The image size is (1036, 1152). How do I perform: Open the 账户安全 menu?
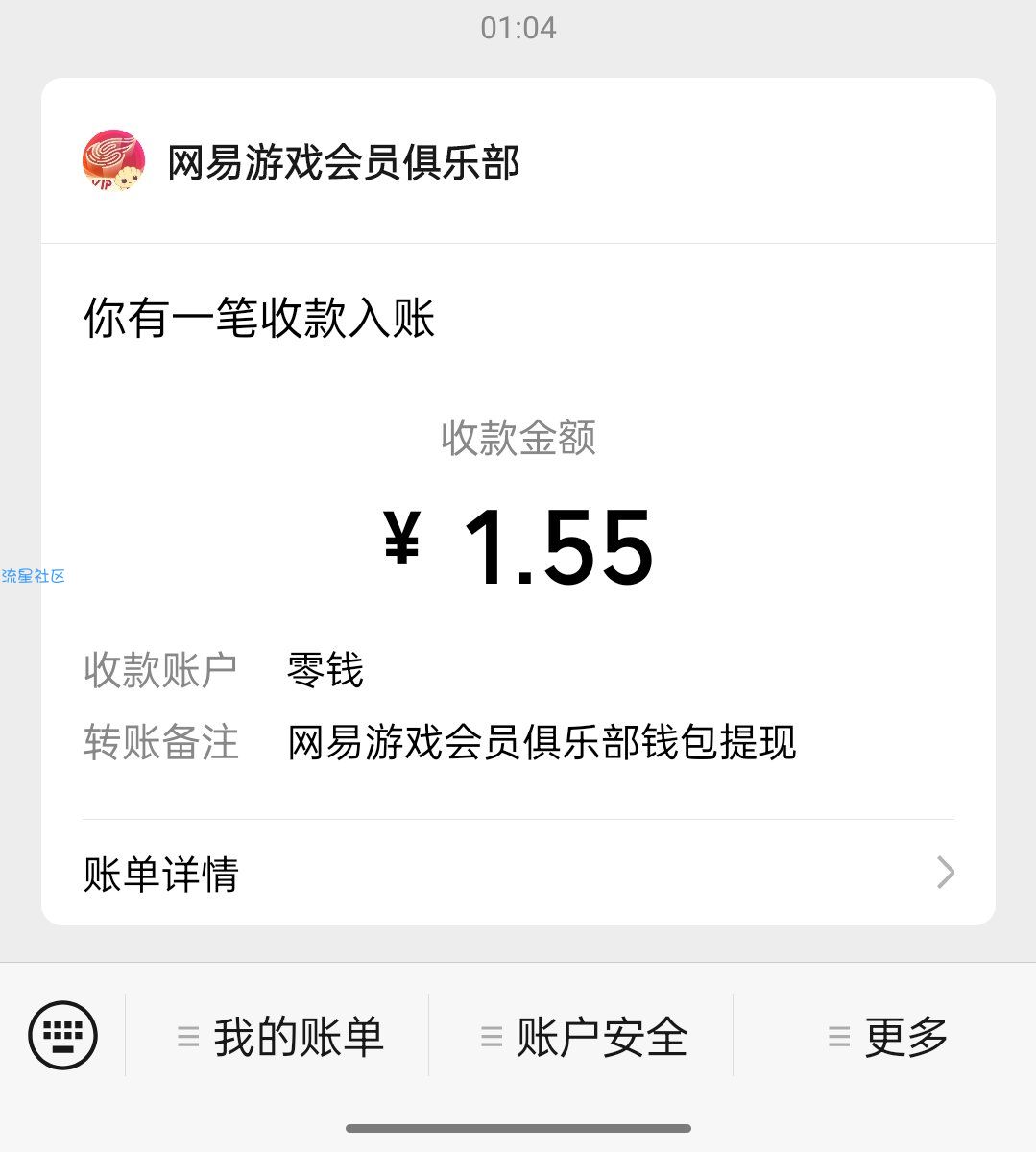click(x=584, y=1037)
